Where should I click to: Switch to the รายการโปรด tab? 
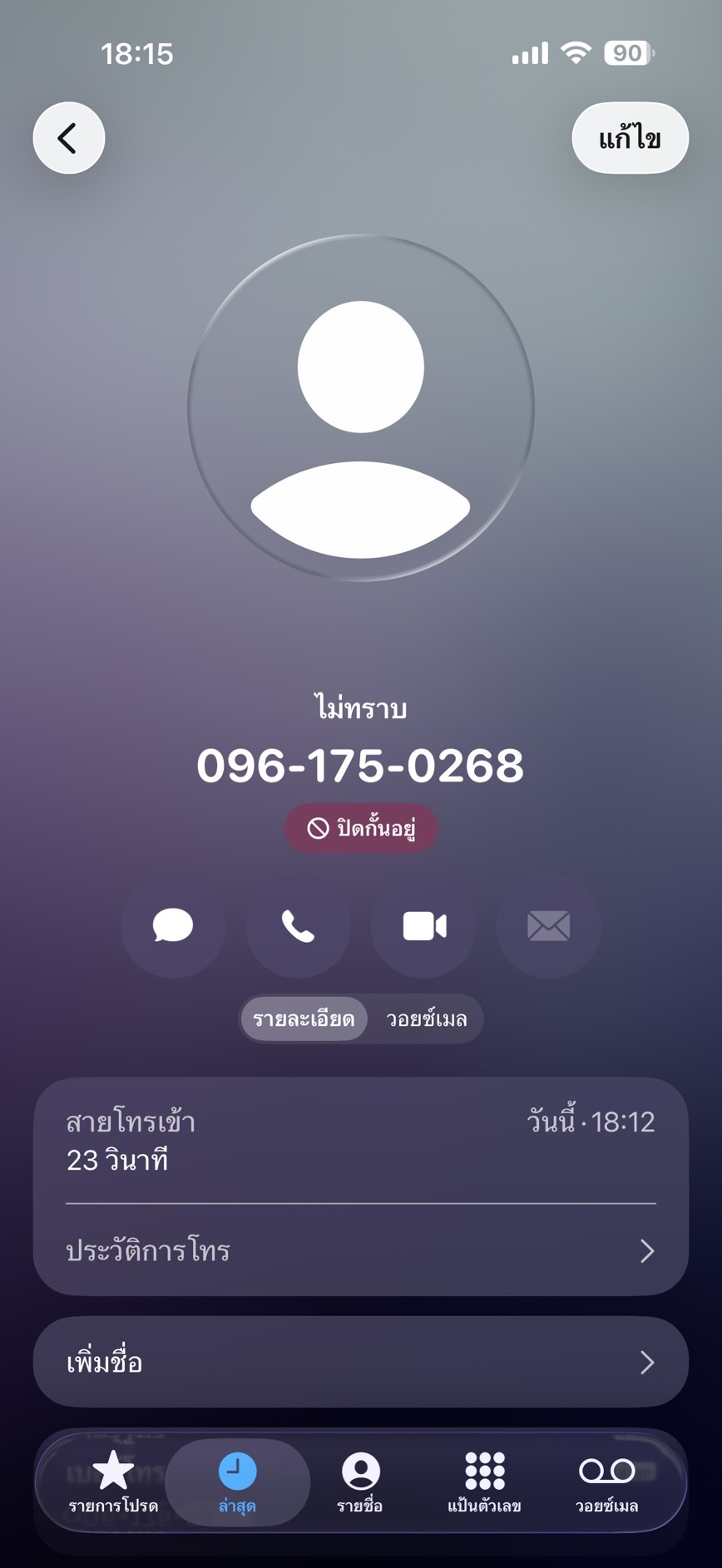[x=113, y=1482]
